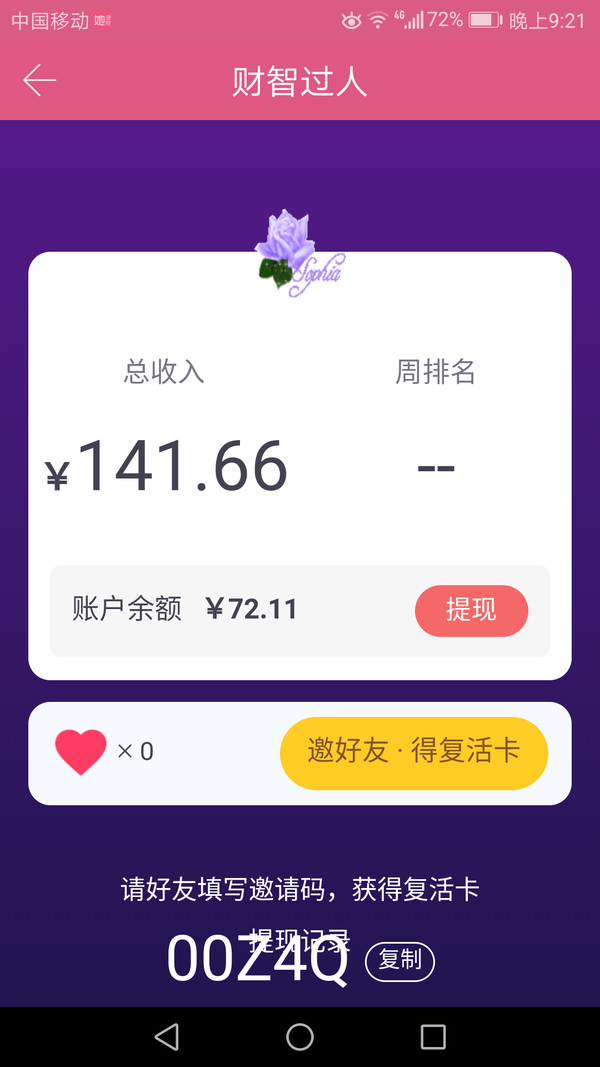The height and width of the screenshot is (1067, 600).
Task: Copy the invite code with 复制
Action: [x=399, y=961]
